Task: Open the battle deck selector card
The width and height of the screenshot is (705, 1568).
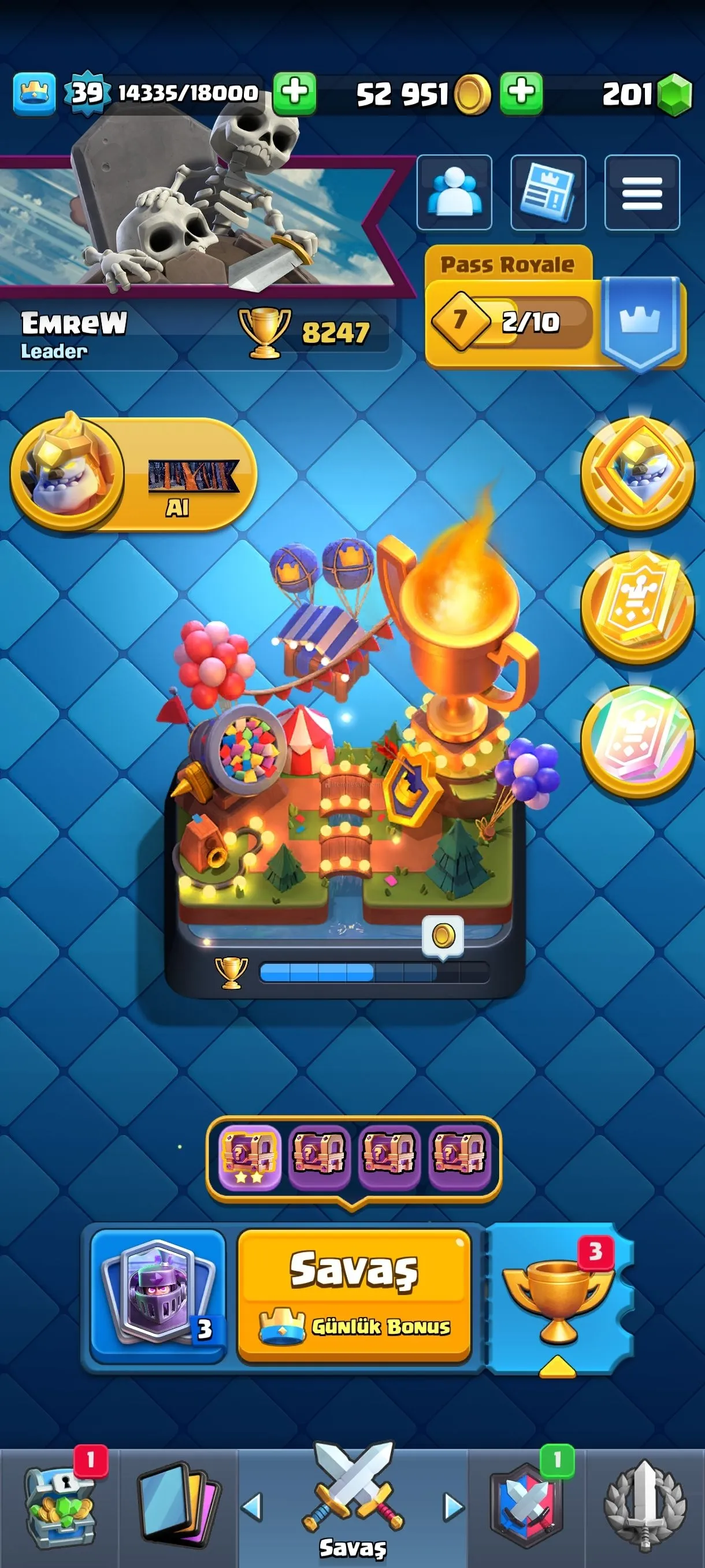Action: click(x=158, y=1295)
